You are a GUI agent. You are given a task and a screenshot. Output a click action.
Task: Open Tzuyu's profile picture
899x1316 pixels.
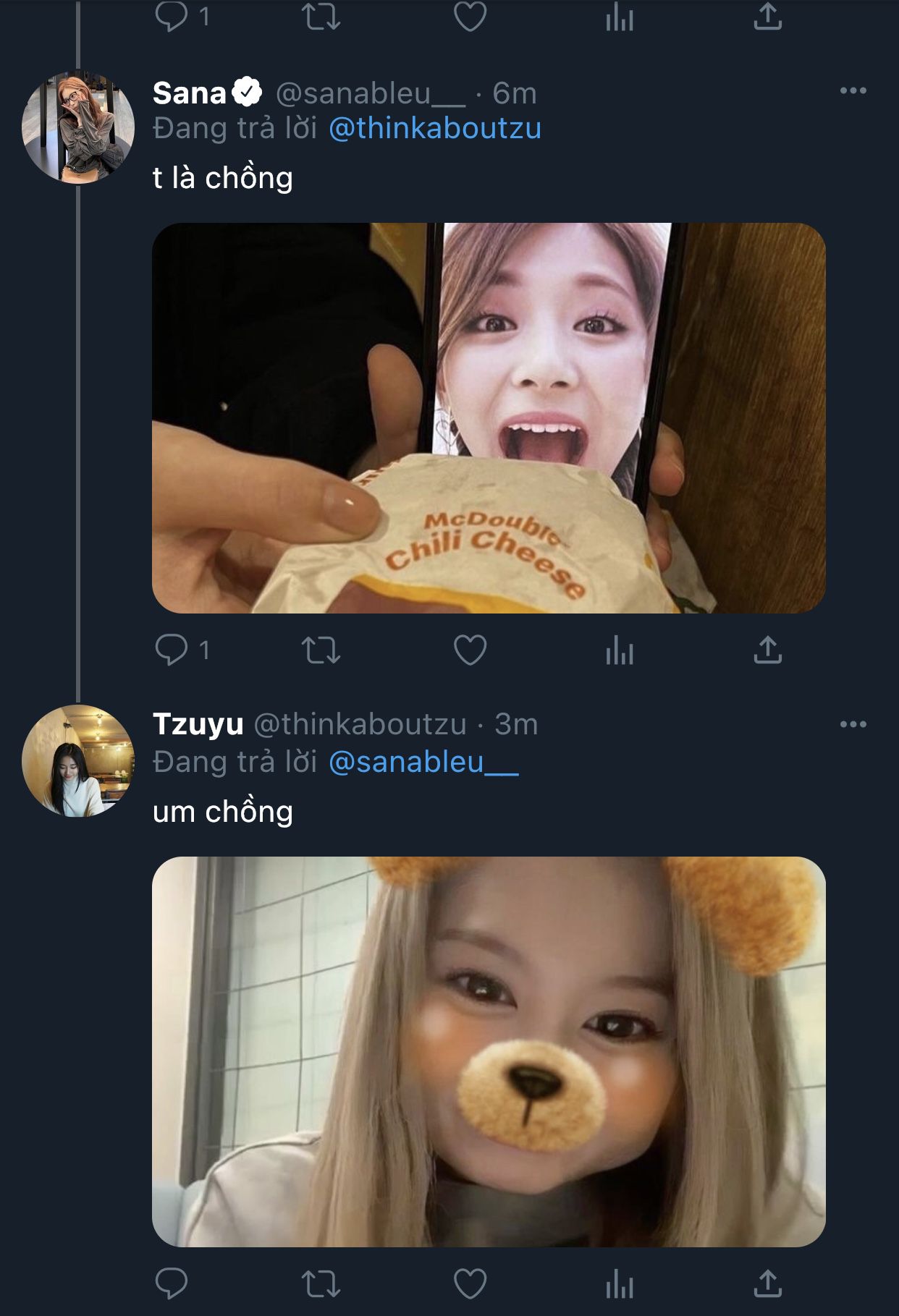(78, 760)
